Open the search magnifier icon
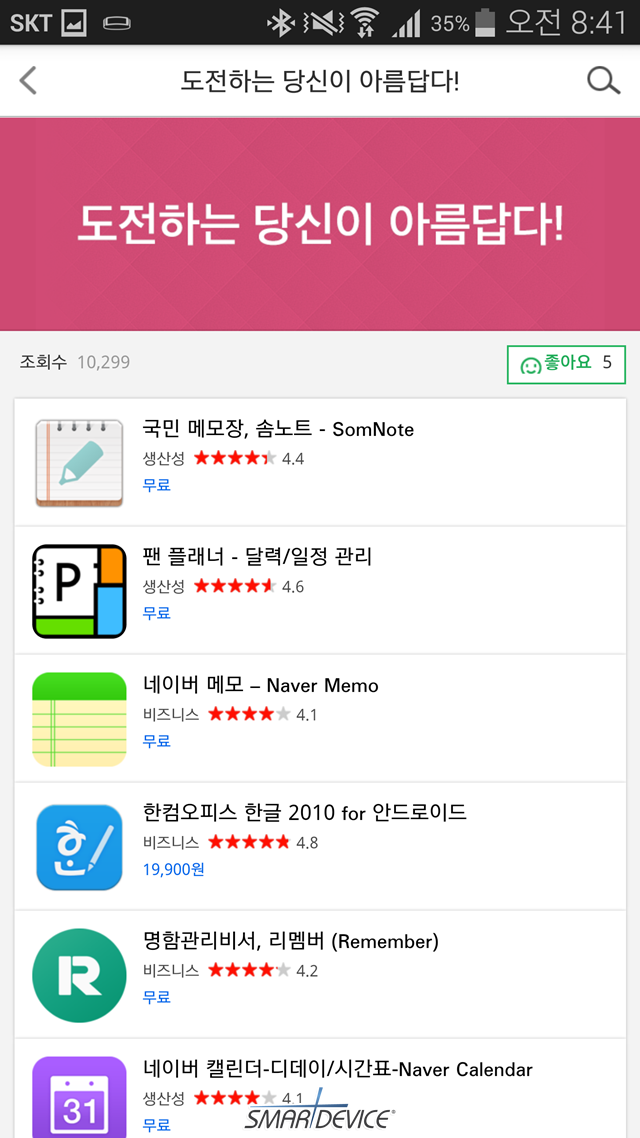The width and height of the screenshot is (640, 1138). pyautogui.click(x=603, y=81)
